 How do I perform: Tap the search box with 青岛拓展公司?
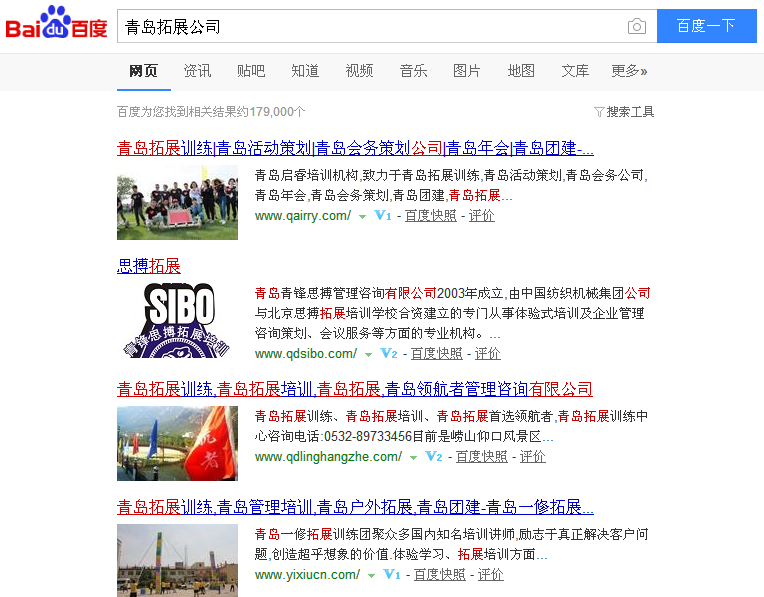370,27
